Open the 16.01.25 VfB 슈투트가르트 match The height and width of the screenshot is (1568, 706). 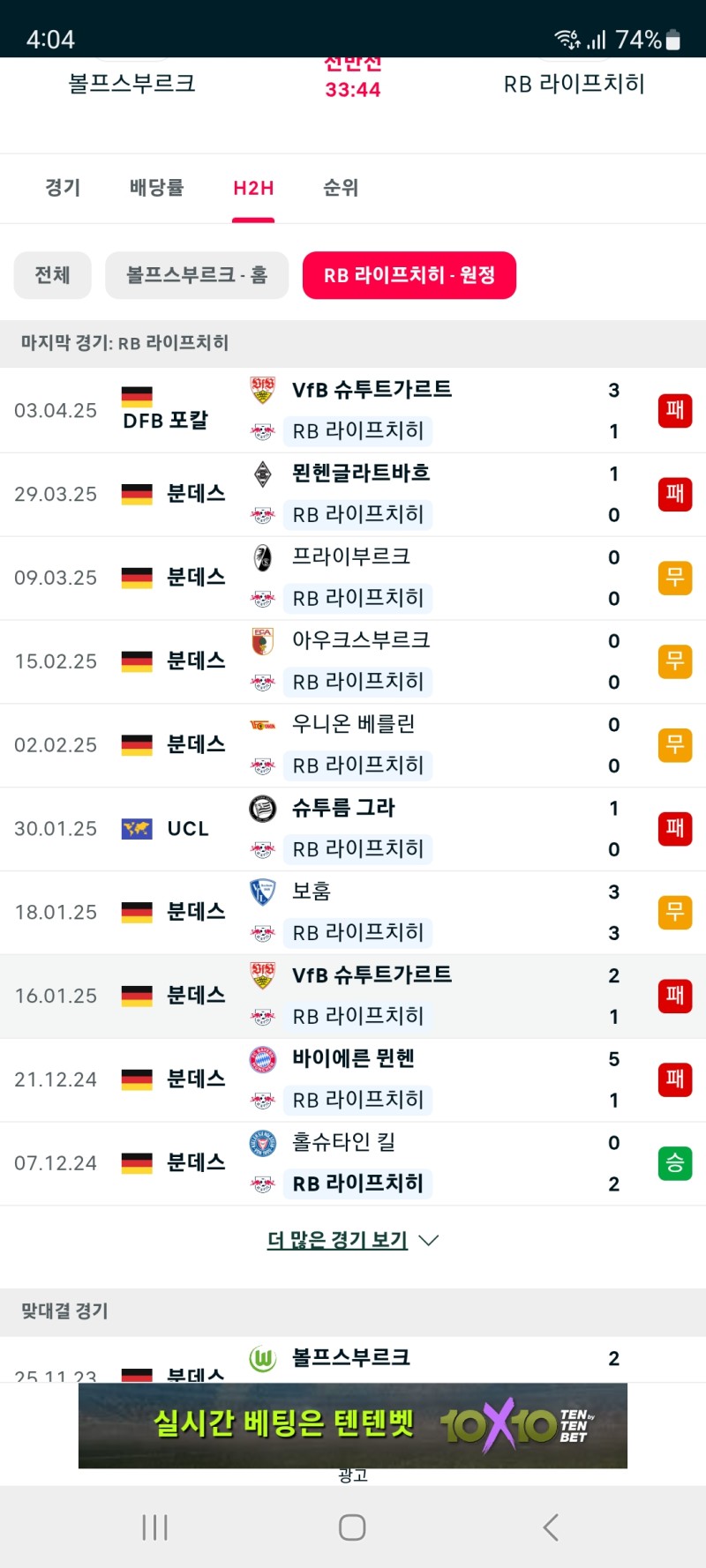tap(353, 996)
